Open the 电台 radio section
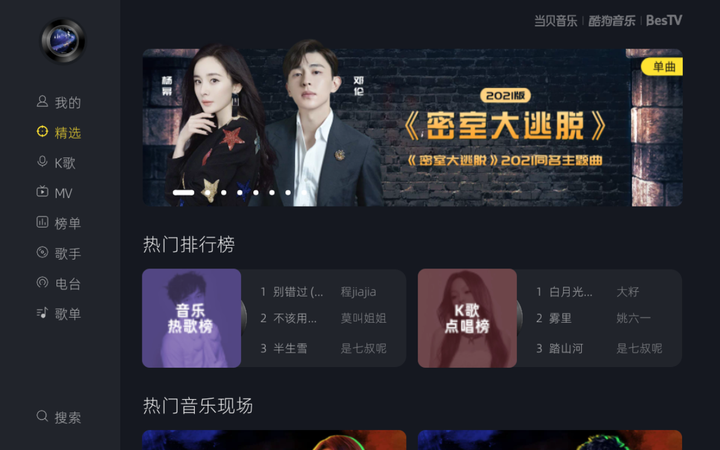Viewport: 720px width, 450px height. pos(59,284)
